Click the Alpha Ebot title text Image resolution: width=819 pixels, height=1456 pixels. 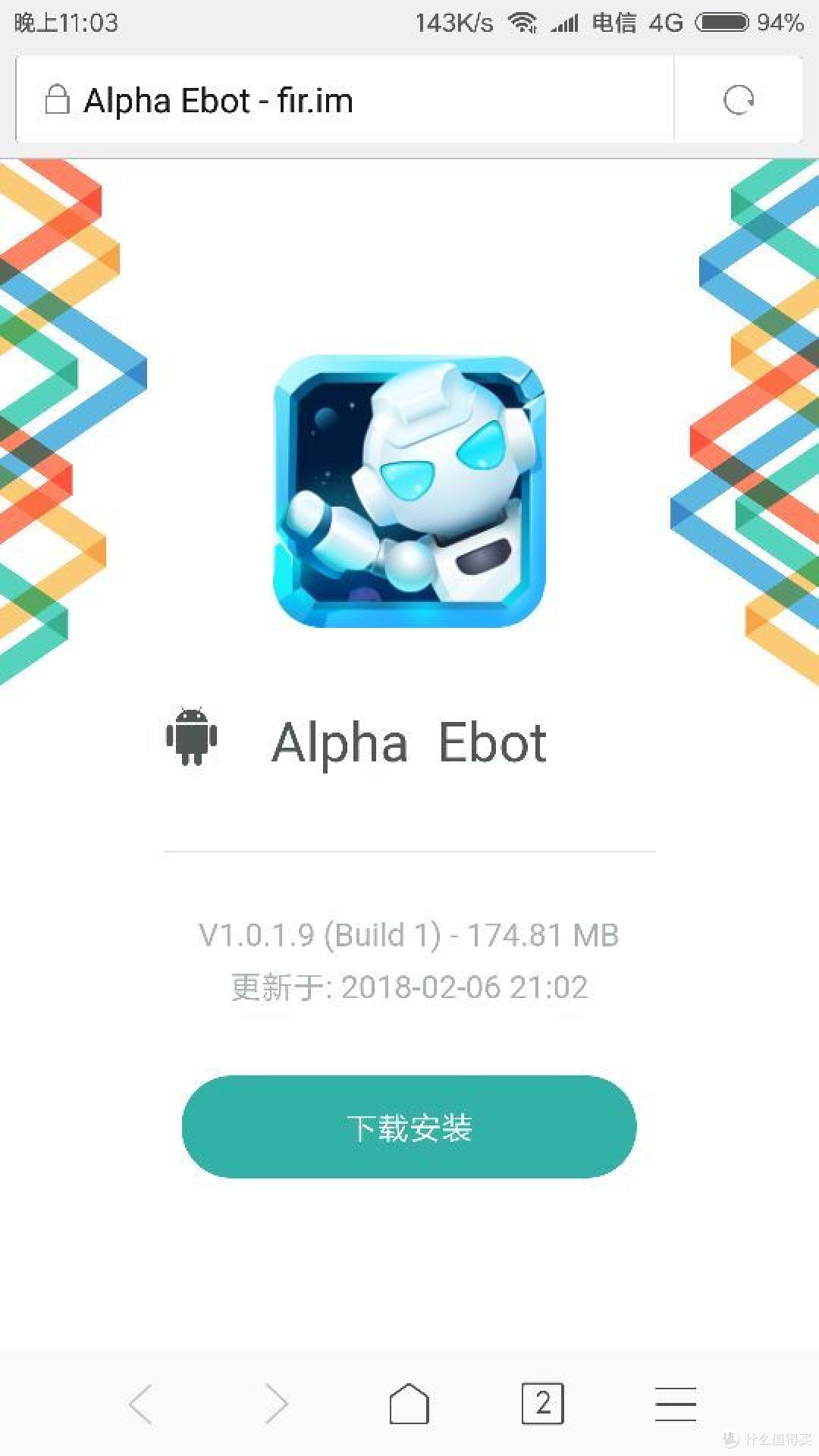[410, 742]
